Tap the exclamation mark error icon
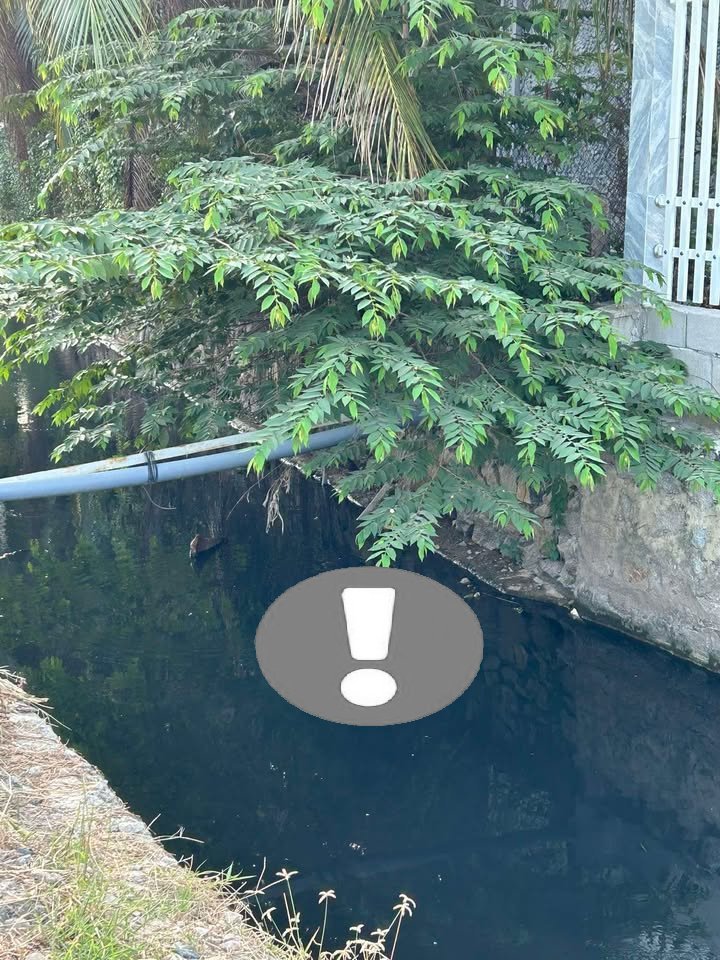Screen dimensions: 720x960 (x=369, y=646)
